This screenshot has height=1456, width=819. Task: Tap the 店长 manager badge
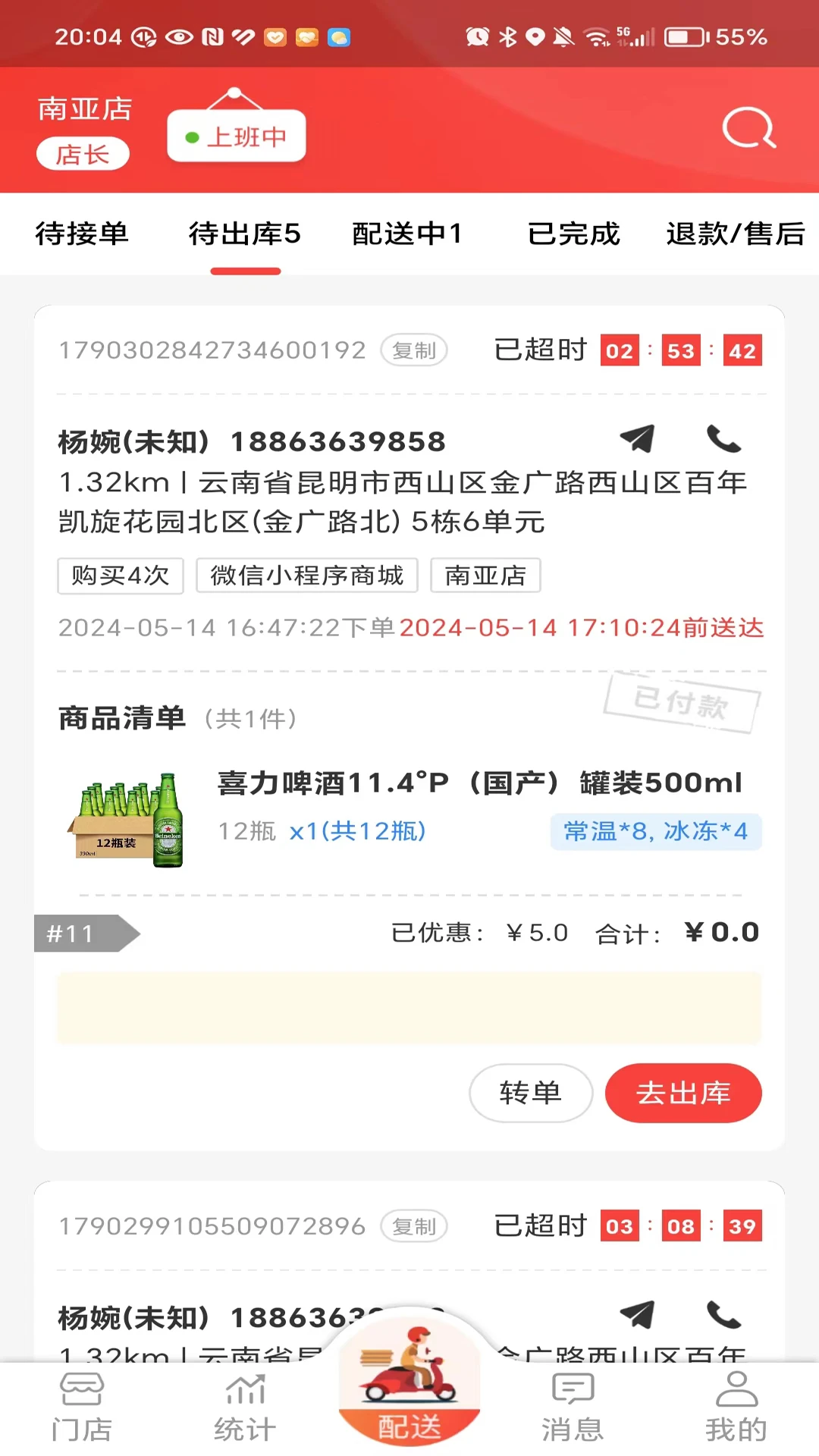click(x=83, y=153)
